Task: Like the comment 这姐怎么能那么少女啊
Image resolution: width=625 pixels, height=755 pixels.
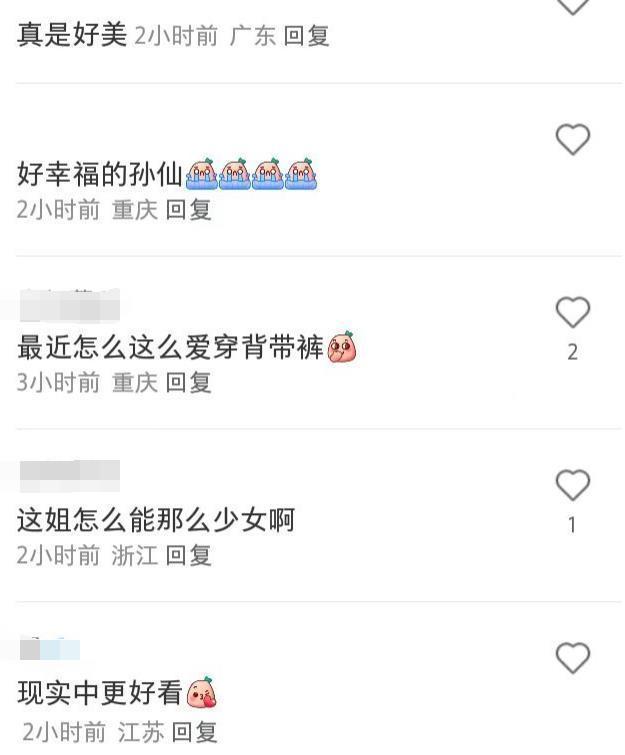Action: pos(572,486)
